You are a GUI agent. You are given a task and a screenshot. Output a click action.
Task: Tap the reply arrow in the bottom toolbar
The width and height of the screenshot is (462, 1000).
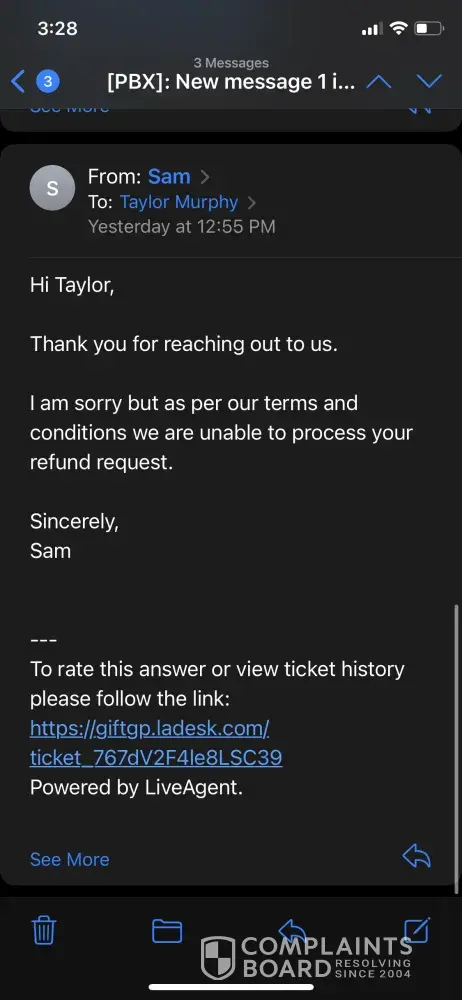[292, 931]
